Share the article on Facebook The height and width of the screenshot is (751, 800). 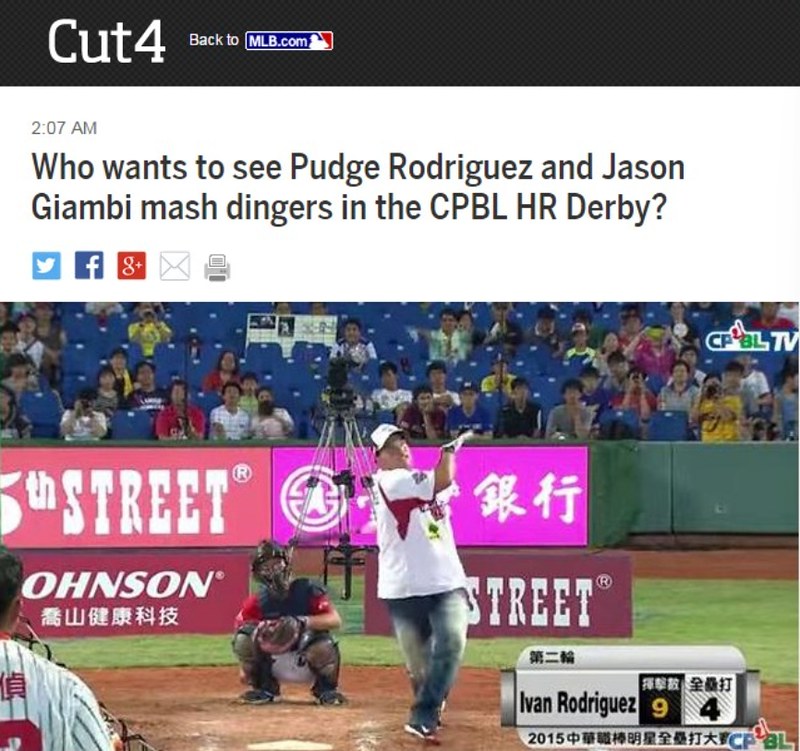(90, 266)
